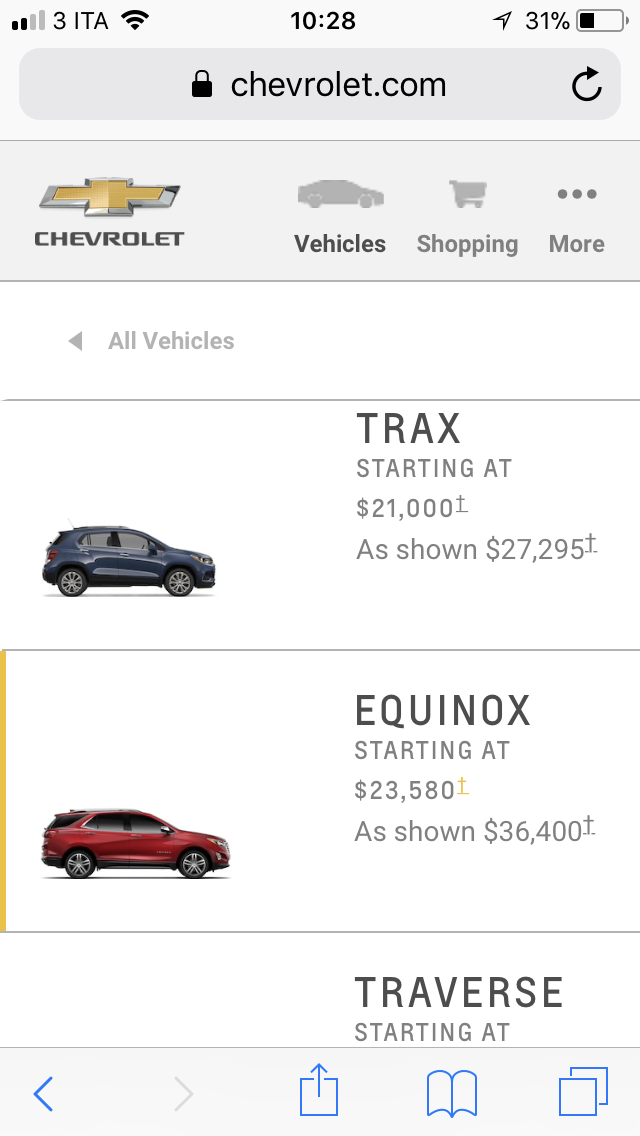Reload the page in Safari

click(586, 85)
